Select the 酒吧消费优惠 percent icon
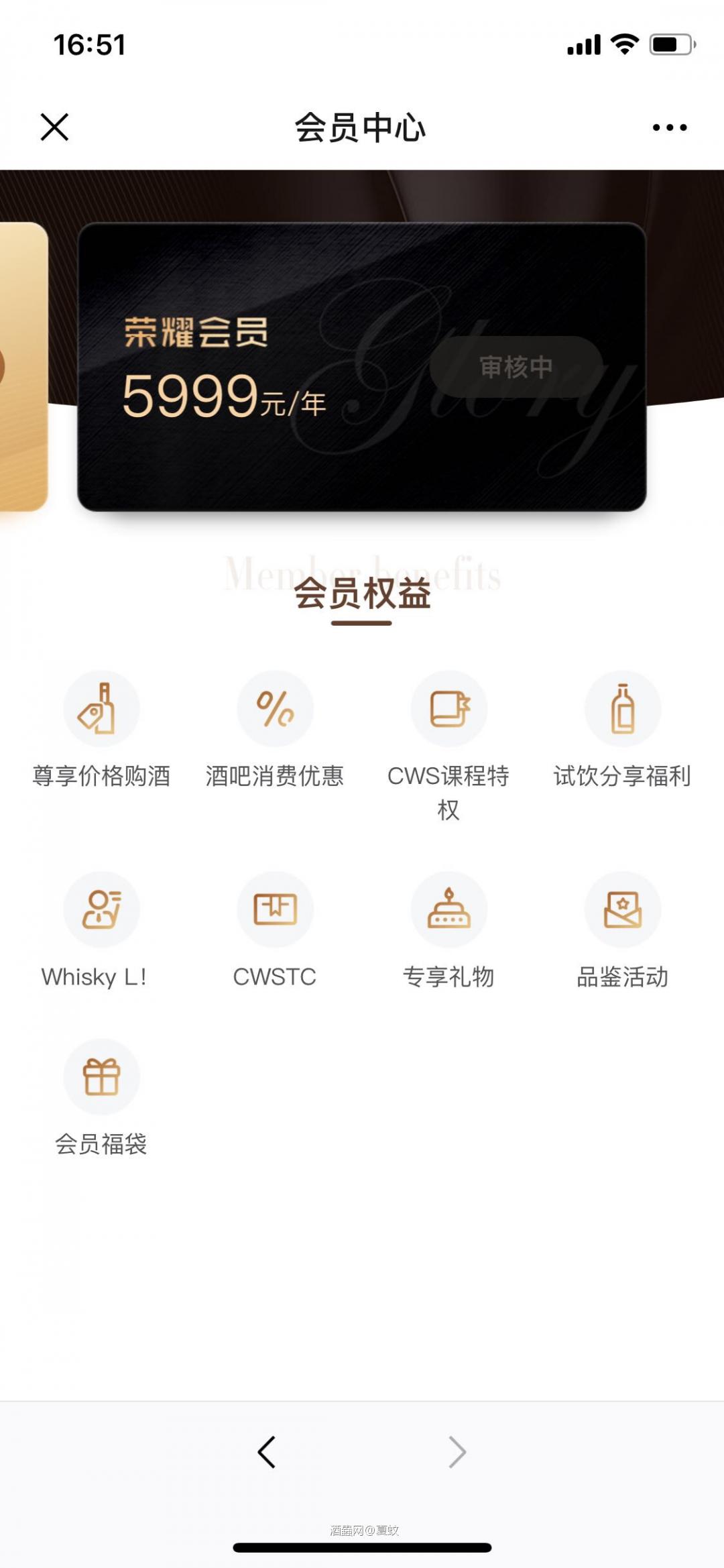Viewport: 724px width, 1568px height. 275,708
